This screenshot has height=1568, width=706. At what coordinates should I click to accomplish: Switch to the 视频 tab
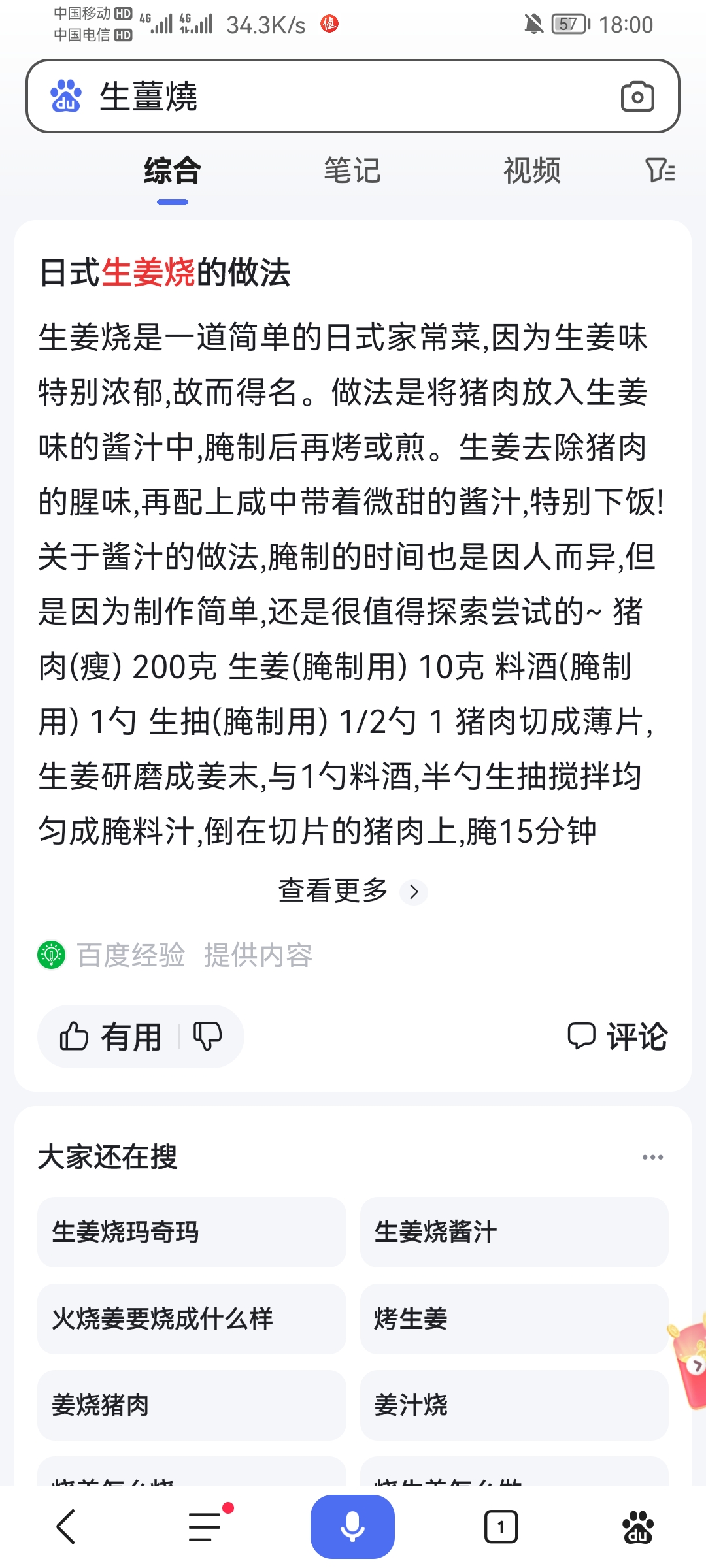pos(532,171)
